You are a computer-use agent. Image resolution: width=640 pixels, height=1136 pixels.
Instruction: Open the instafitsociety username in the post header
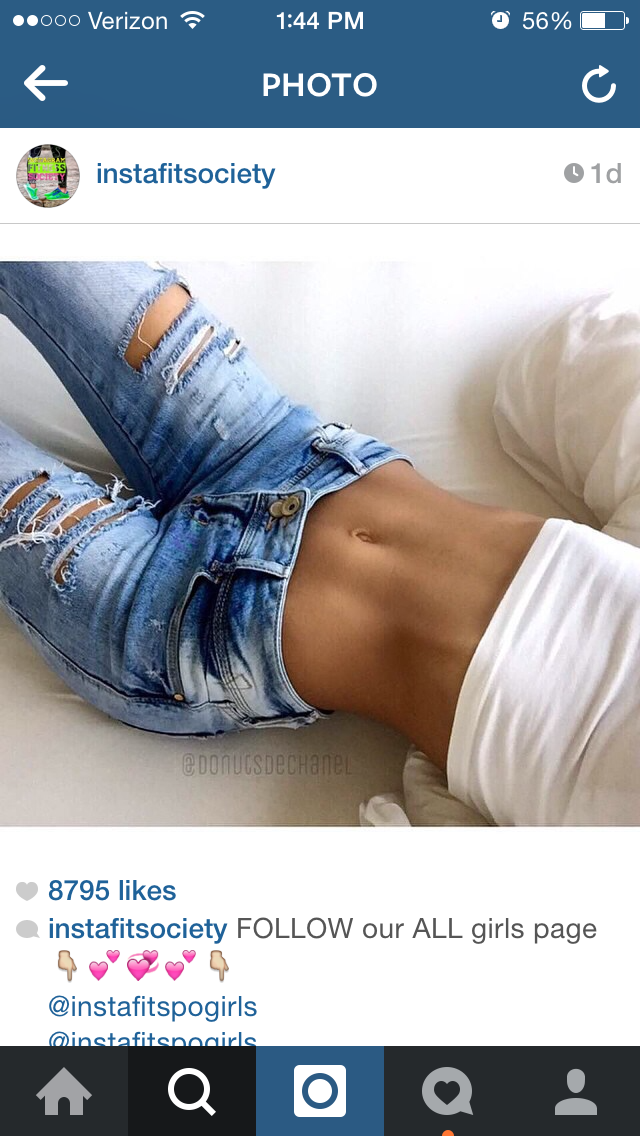click(x=186, y=174)
